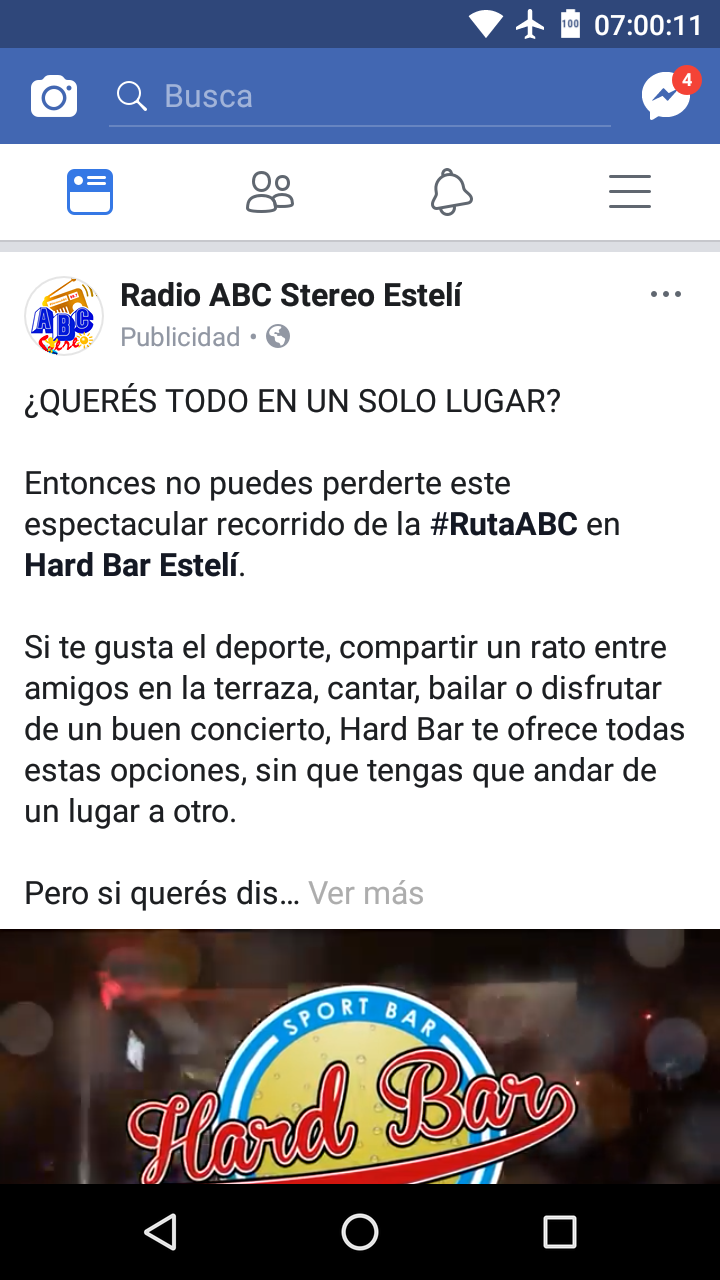Visit the Radio ABC Stereo Estelí page
720x1280 pixels.
pyautogui.click(x=290, y=295)
